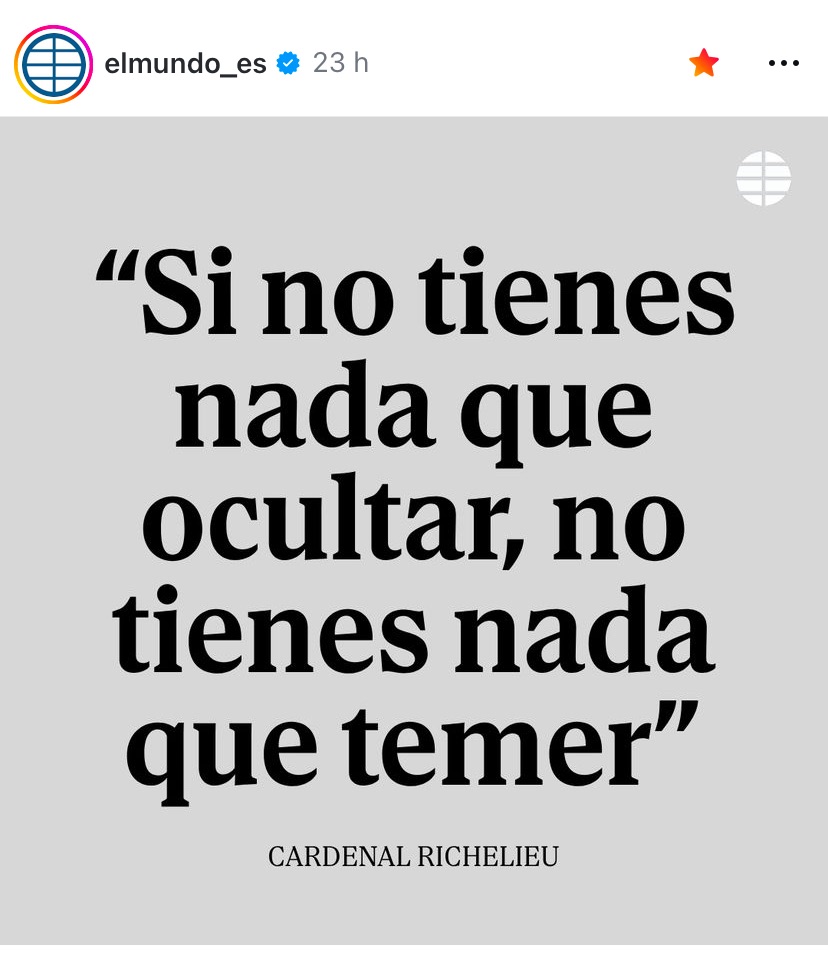Open the Richelieu quote post image
Screen dimensions: 828x954
(x=414, y=530)
